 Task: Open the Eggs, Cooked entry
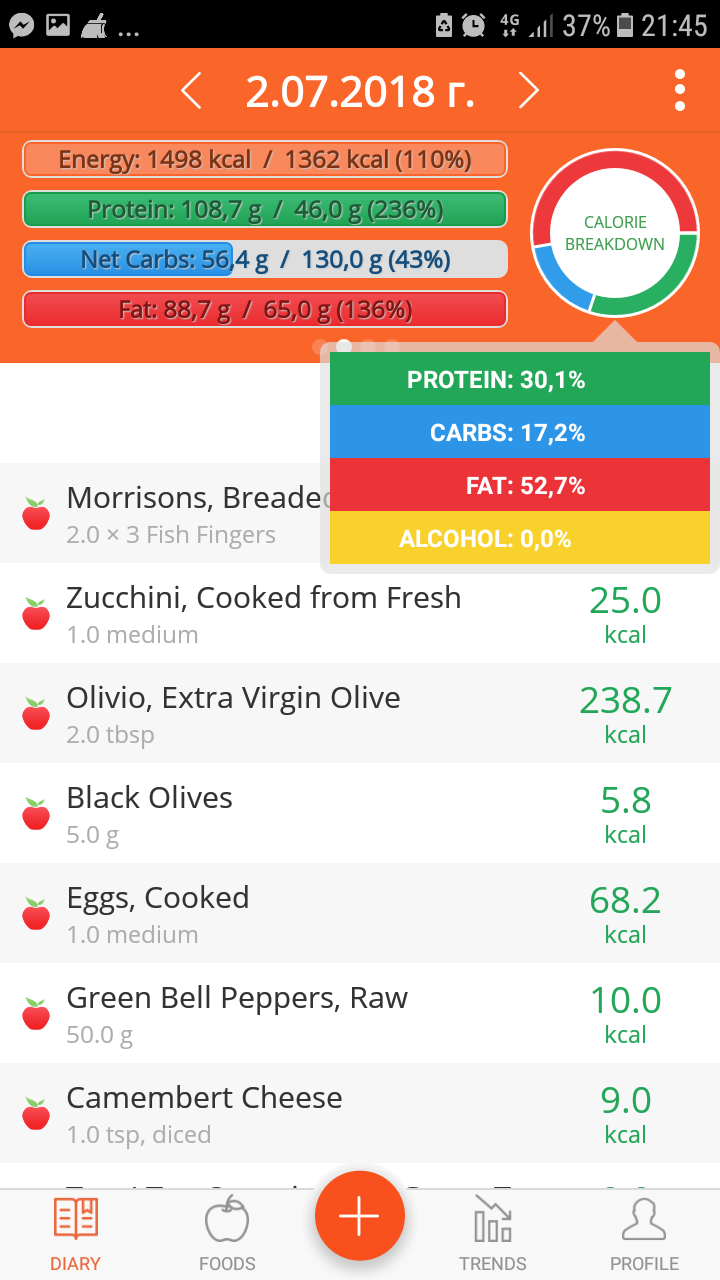pos(300,913)
